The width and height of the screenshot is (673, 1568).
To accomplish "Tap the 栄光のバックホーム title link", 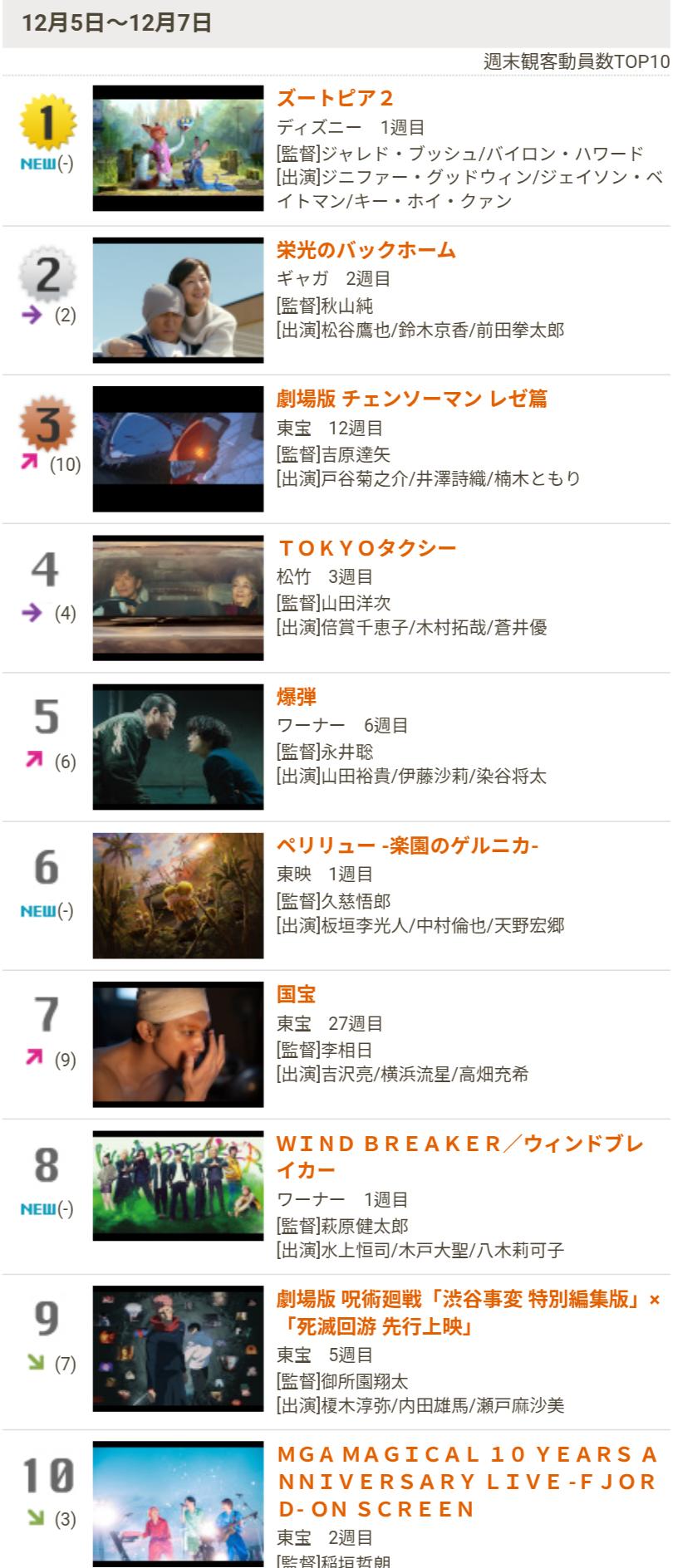I will point(366,250).
